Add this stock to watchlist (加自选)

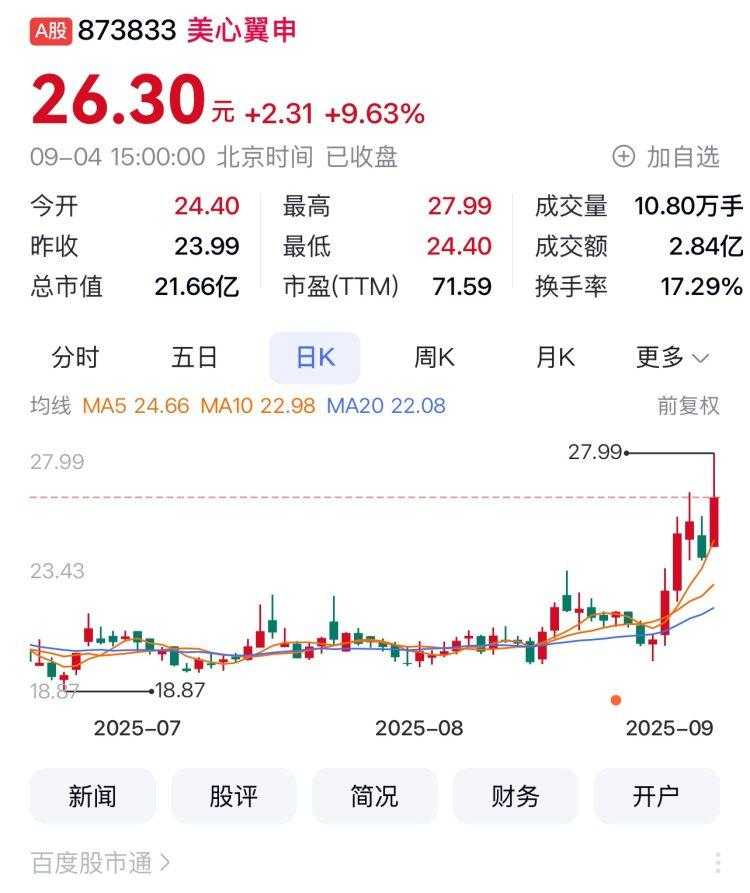tap(666, 157)
